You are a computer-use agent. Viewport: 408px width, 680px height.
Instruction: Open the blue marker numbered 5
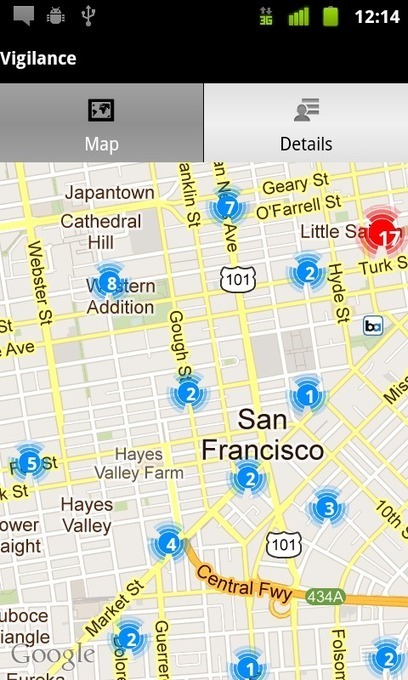30,462
